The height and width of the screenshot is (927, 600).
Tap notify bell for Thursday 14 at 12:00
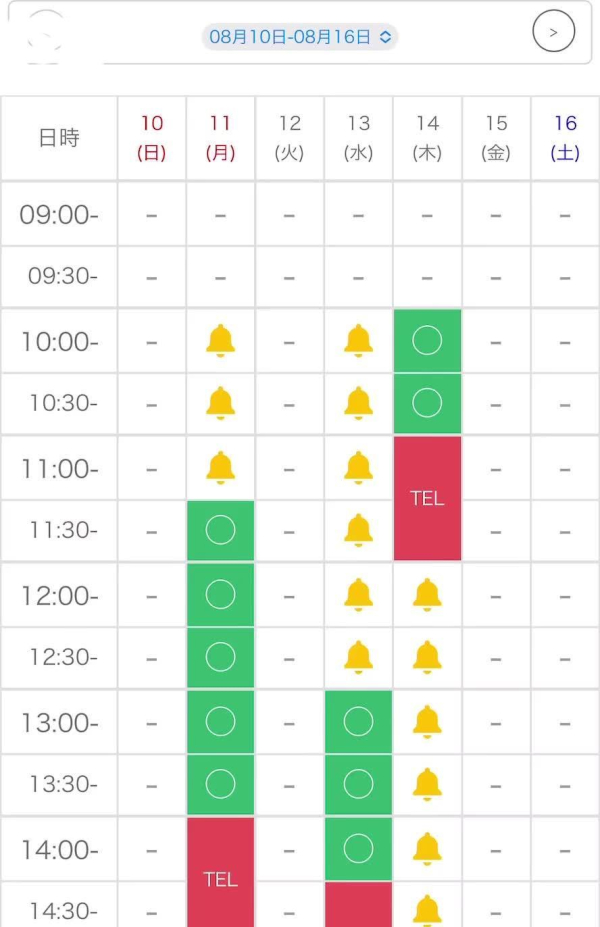pyautogui.click(x=427, y=595)
